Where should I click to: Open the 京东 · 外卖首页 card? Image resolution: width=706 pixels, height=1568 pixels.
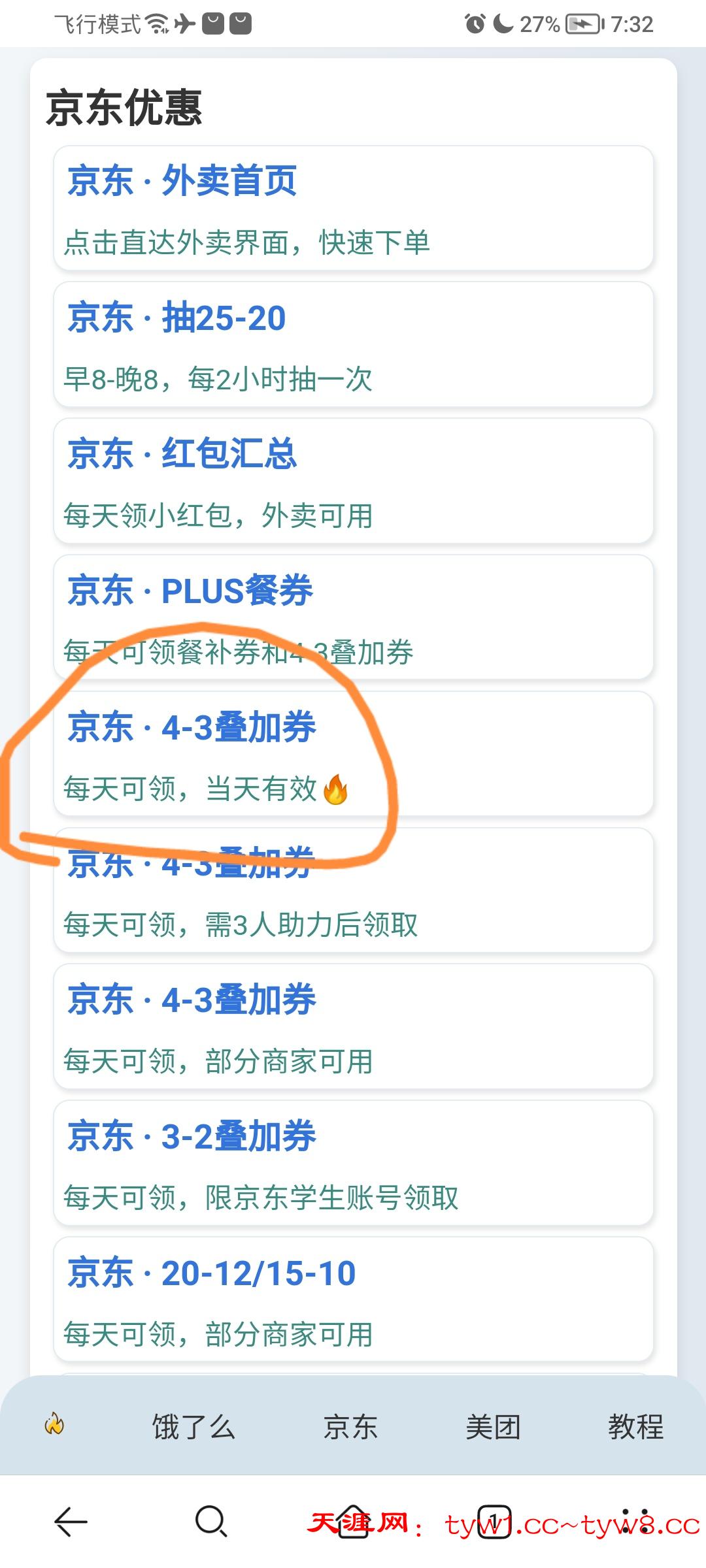coord(353,208)
